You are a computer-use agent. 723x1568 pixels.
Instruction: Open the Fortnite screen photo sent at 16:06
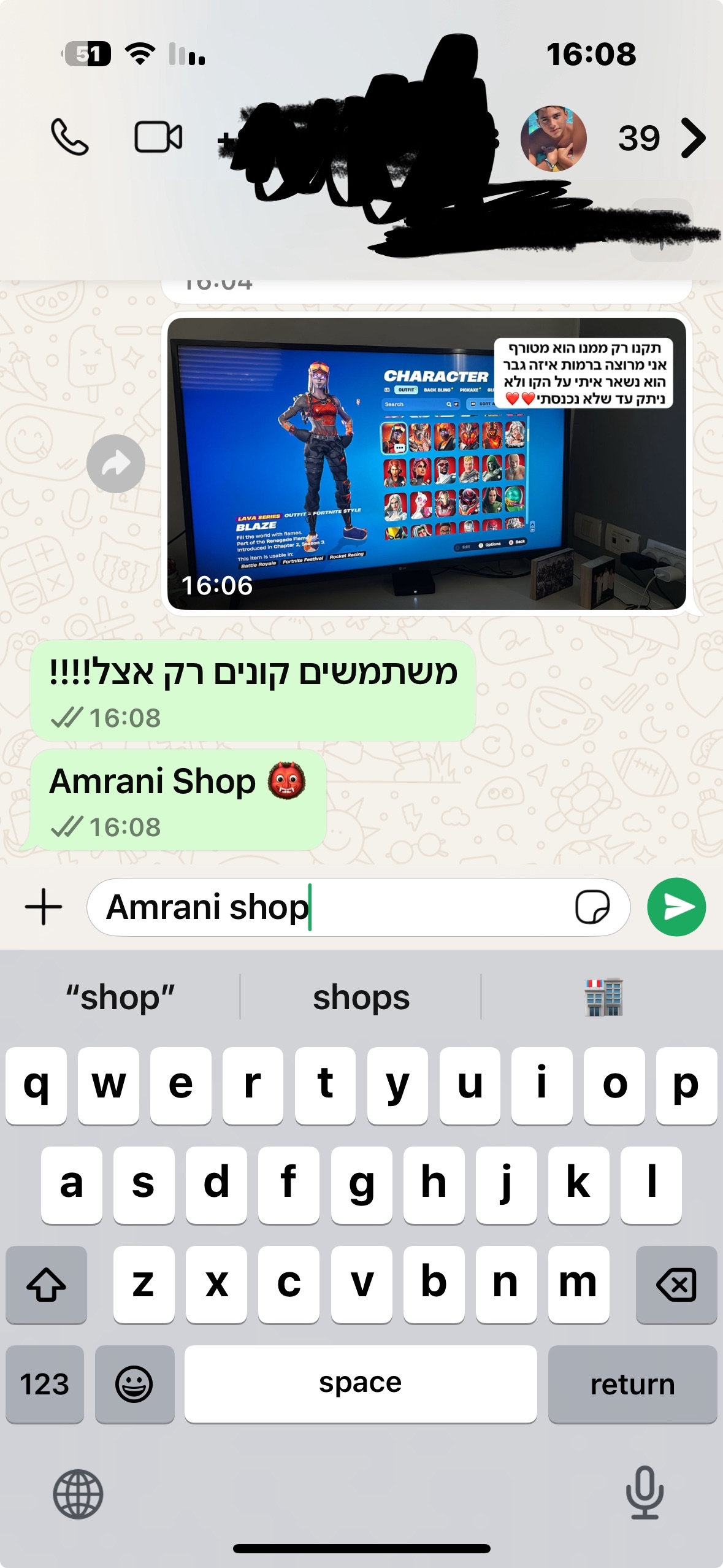coord(426,464)
